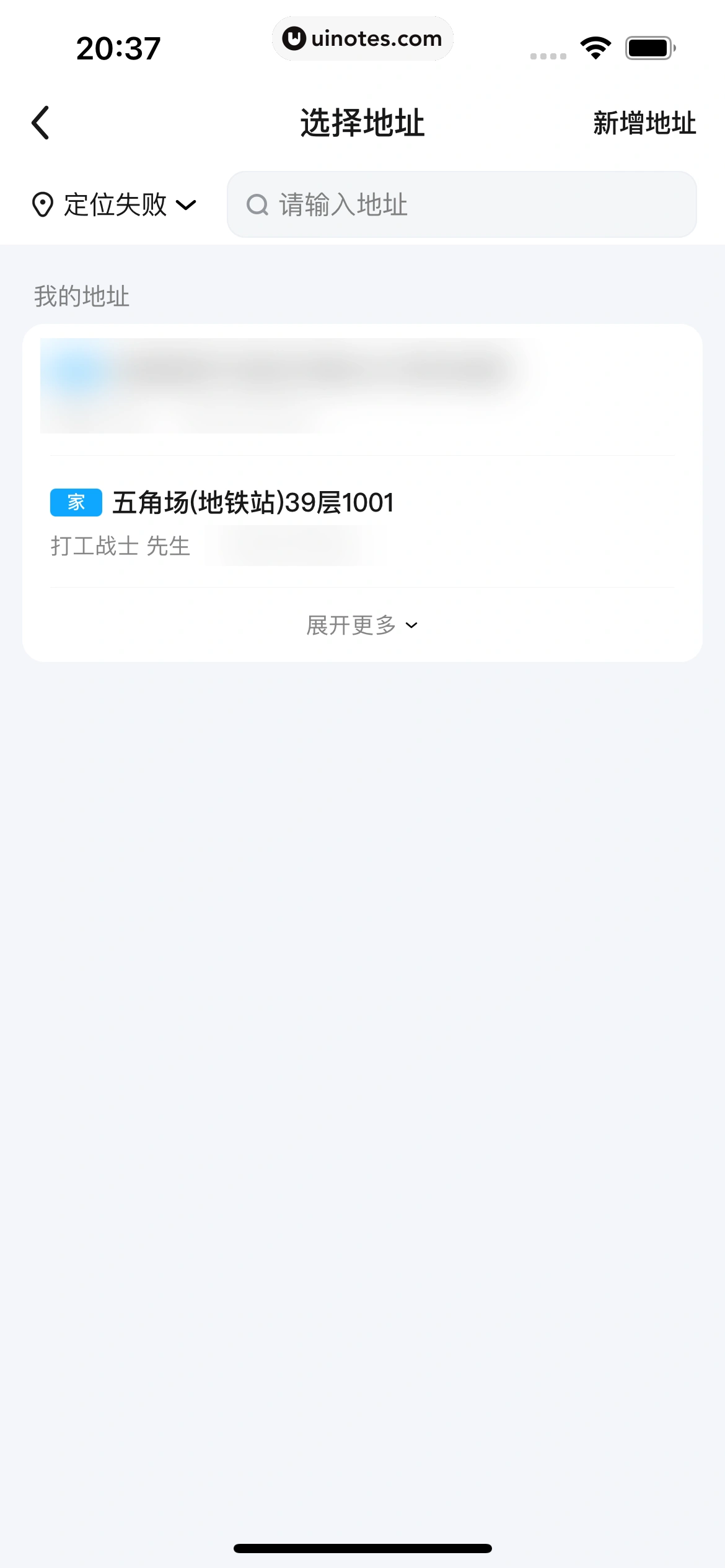This screenshot has width=725, height=1568.
Task: Choose the blurred first saved address
Action: pos(285,385)
